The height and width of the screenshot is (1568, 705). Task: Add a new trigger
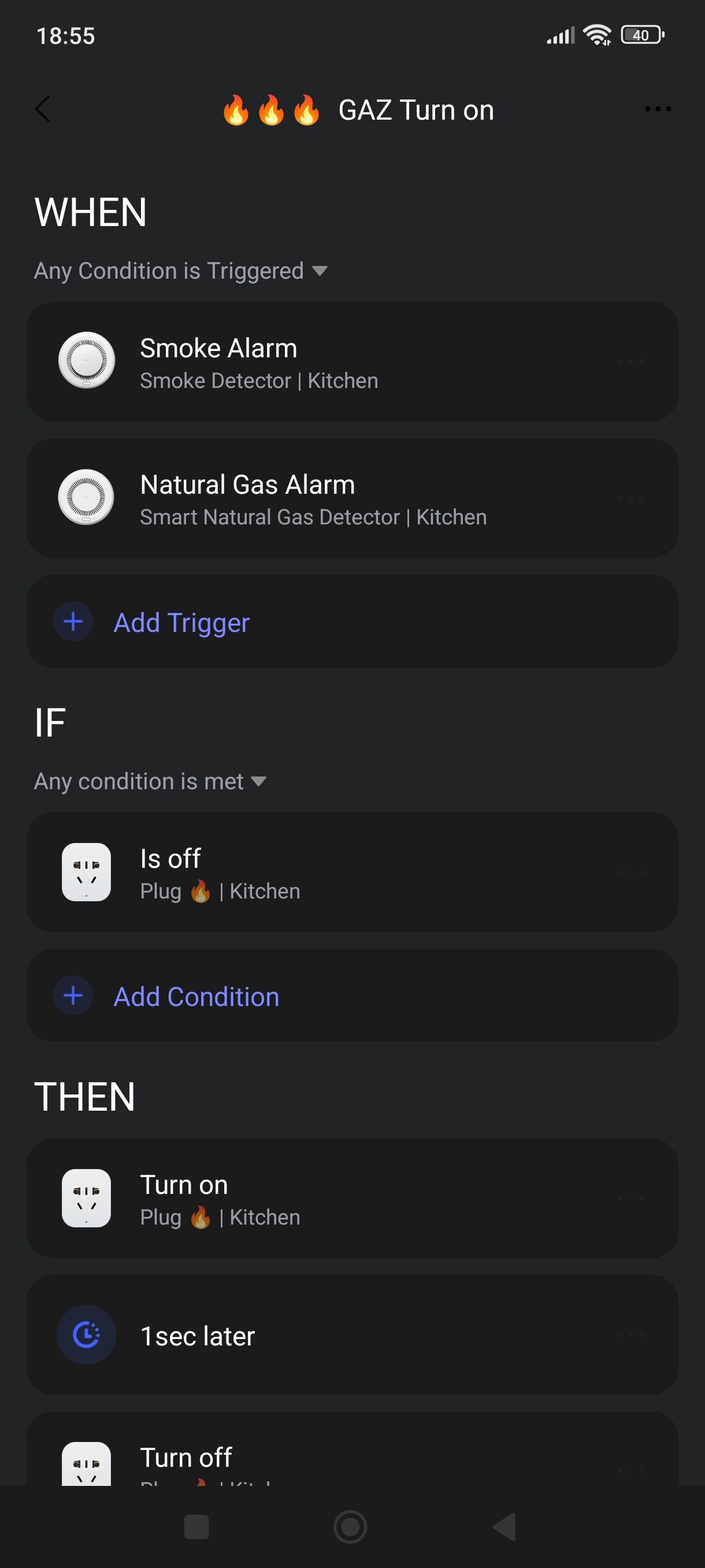tap(181, 622)
